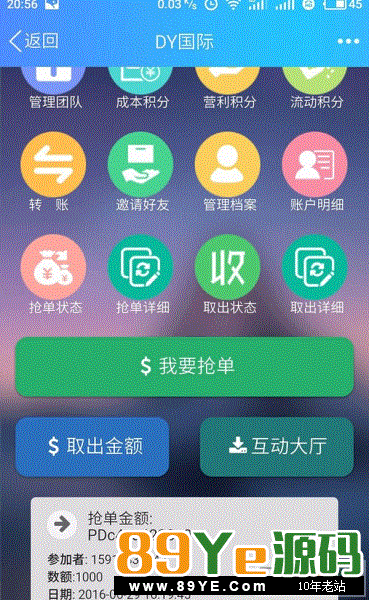Open 流动积分 flow points
This screenshot has width=369, height=600.
[x=315, y=87]
